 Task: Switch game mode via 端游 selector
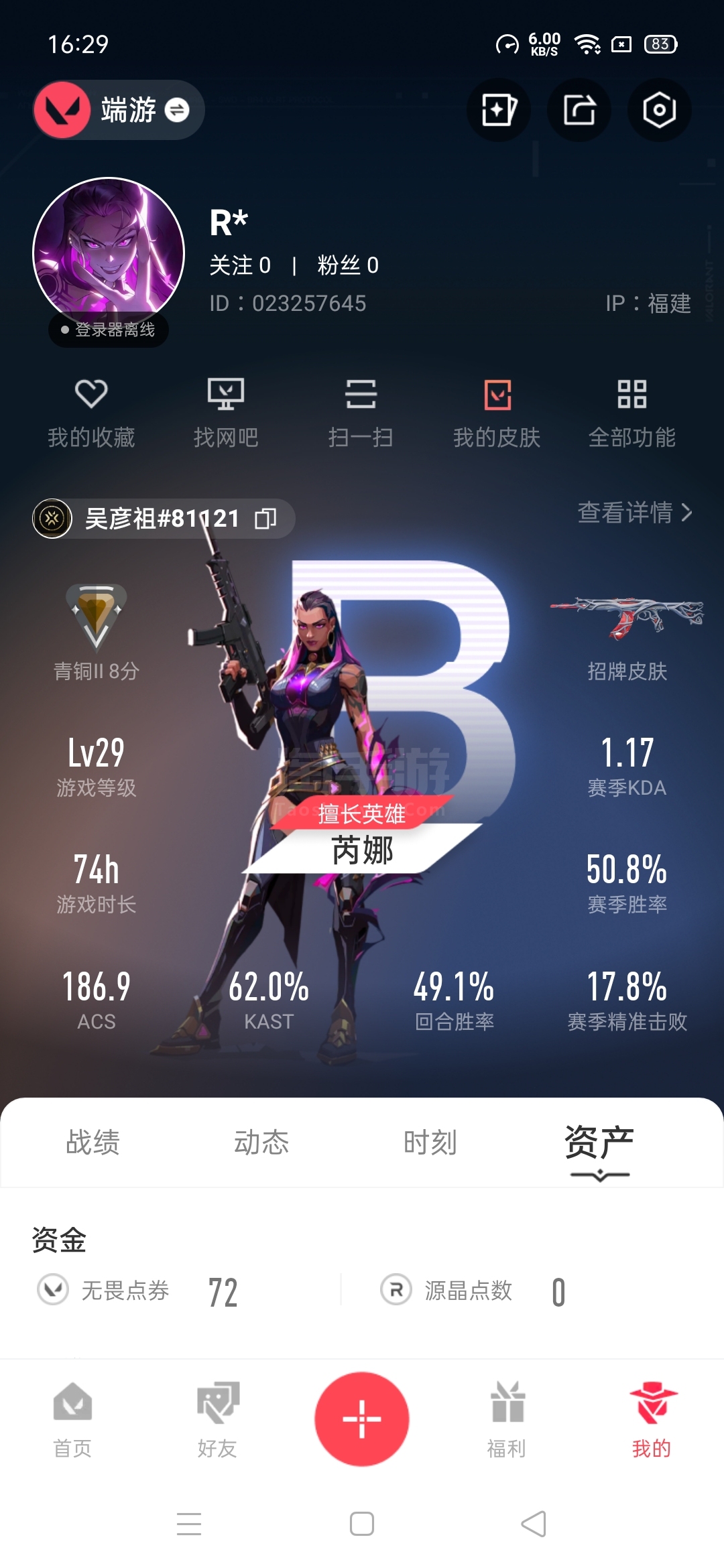click(x=119, y=110)
